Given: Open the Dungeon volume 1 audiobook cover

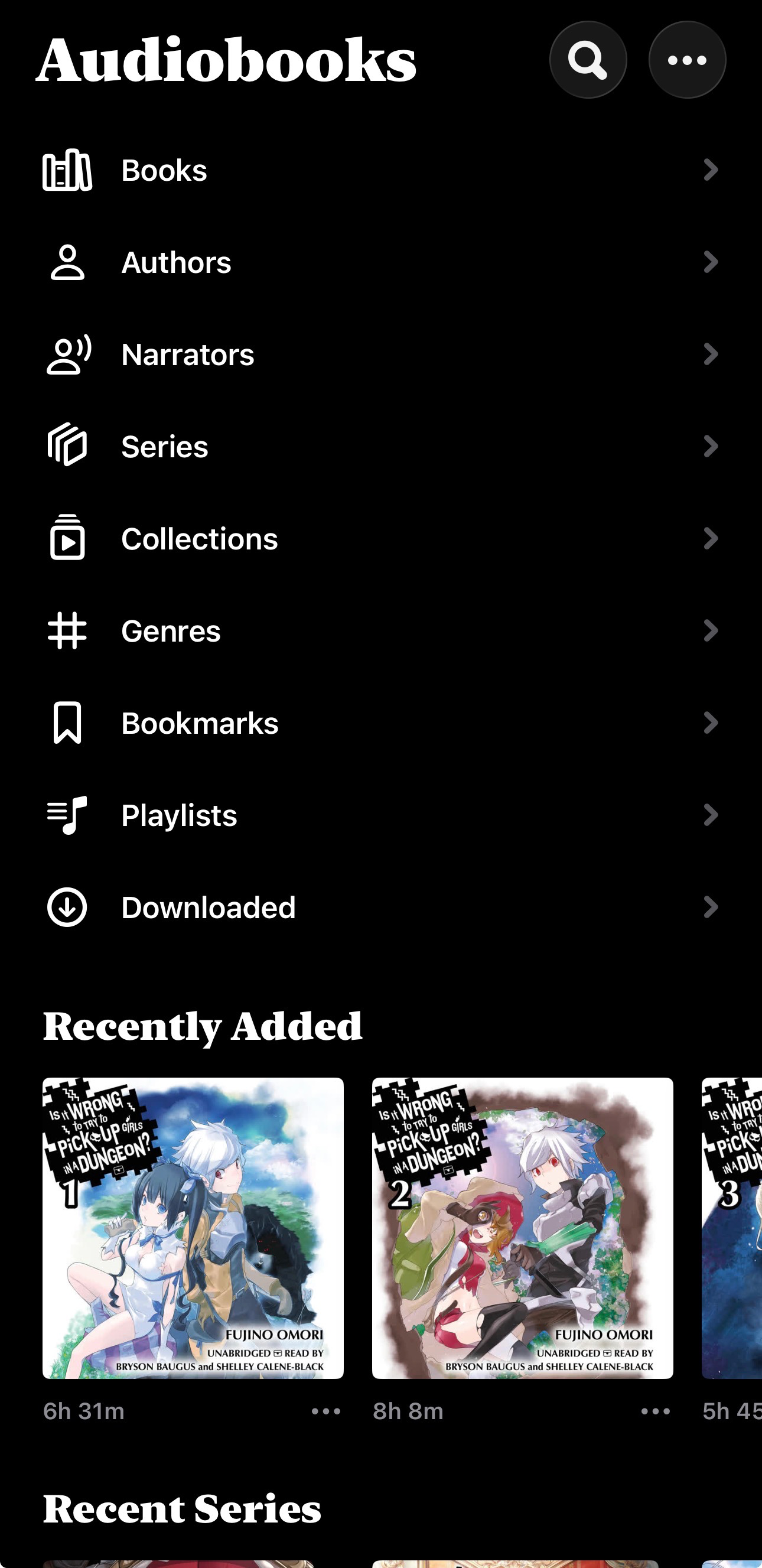Looking at the screenshot, I should 193,1228.
